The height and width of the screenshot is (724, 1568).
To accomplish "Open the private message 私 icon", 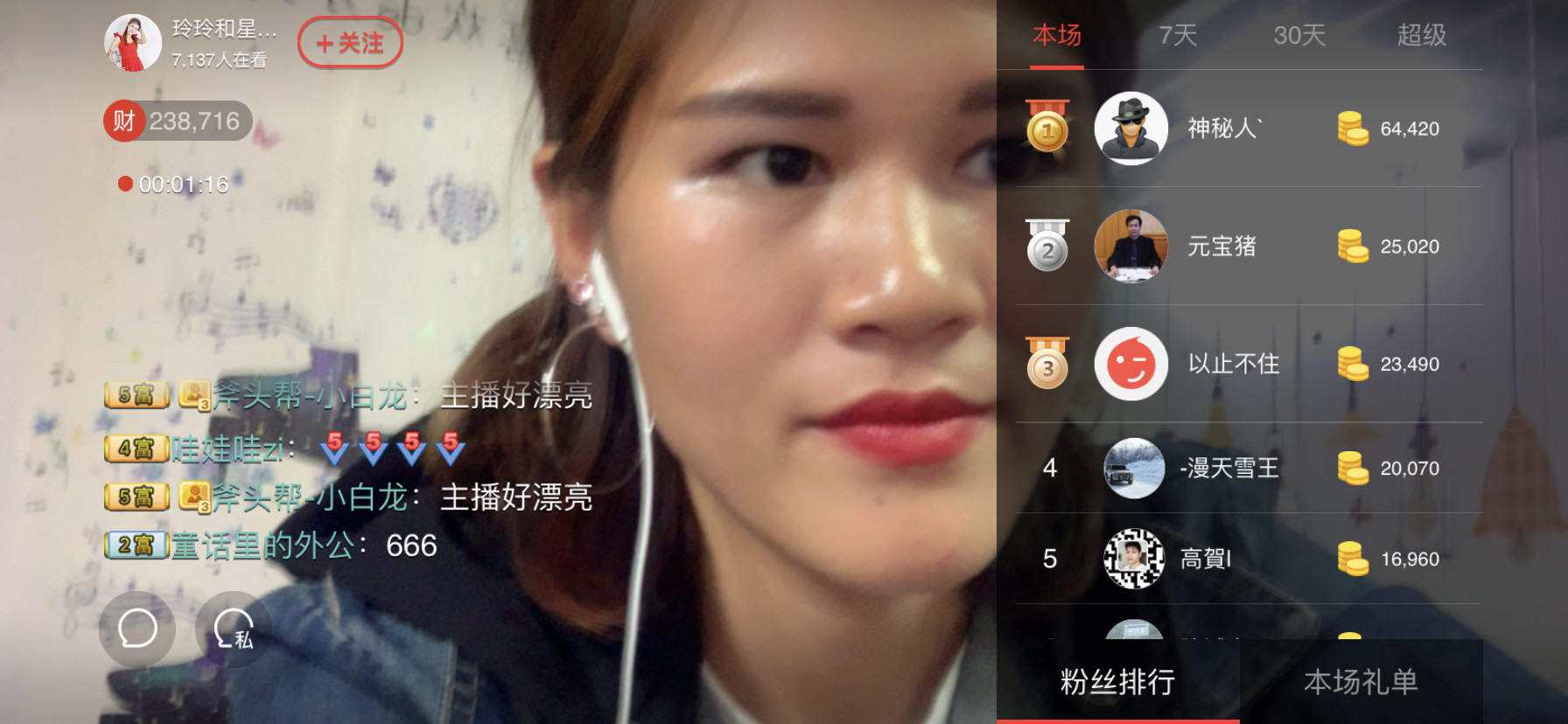I will pyautogui.click(x=234, y=629).
